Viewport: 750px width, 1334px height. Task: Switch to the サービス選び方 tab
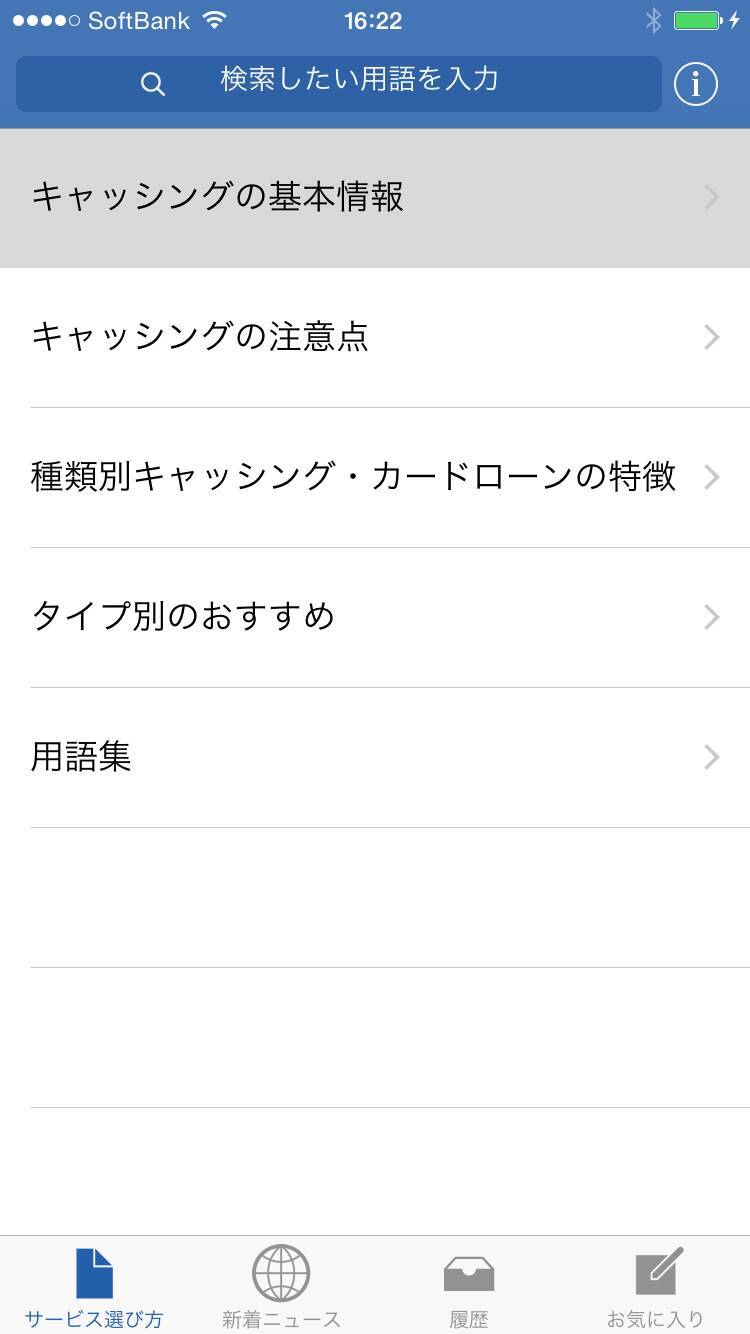tap(94, 1287)
